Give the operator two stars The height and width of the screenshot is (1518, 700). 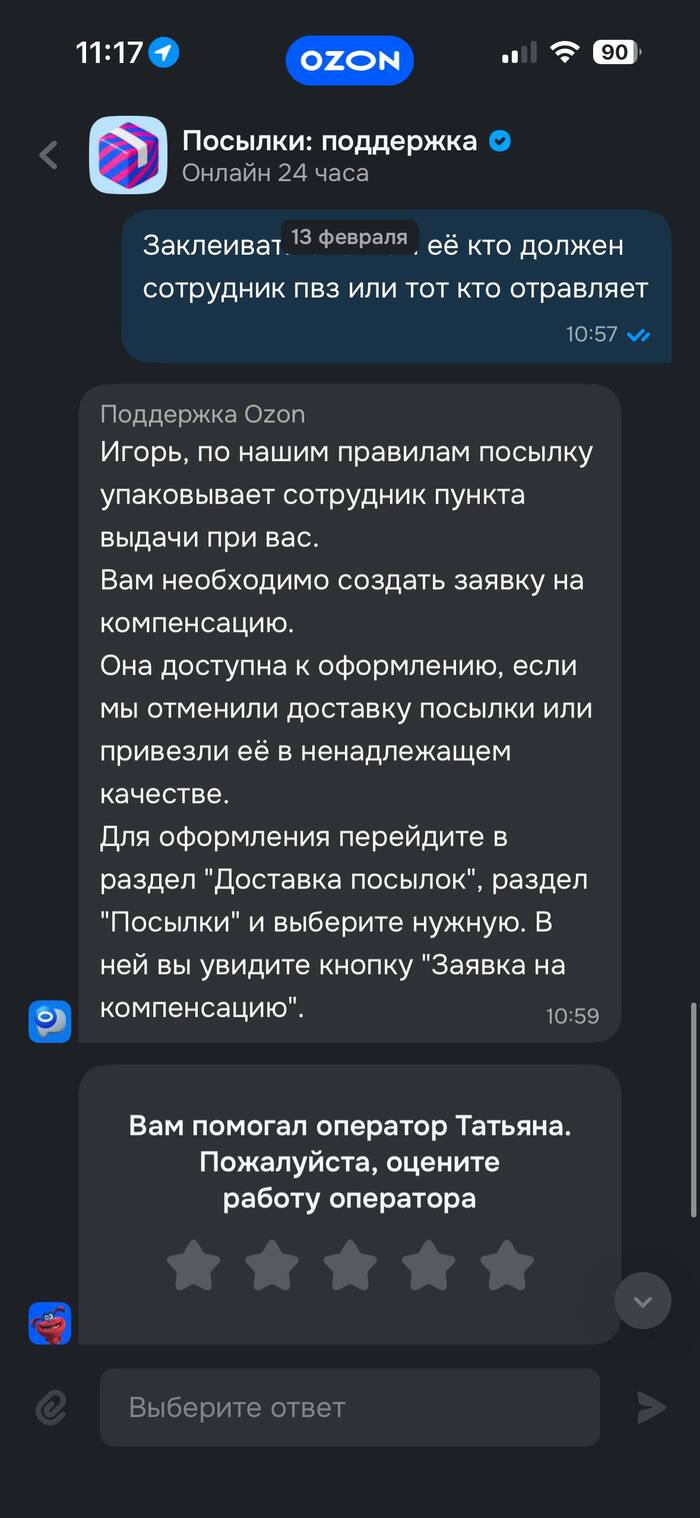pos(271,1265)
